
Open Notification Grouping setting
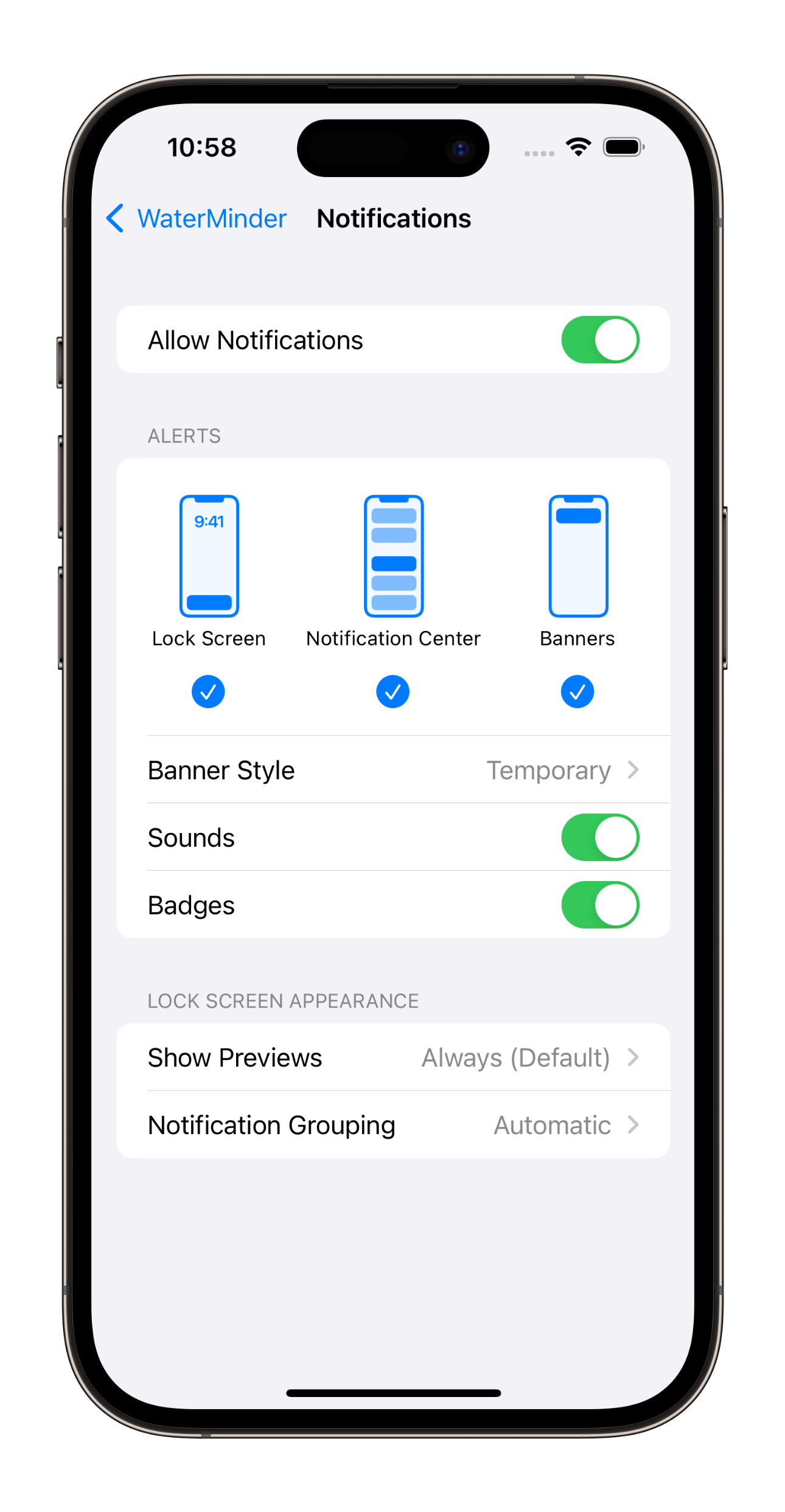point(393,1125)
